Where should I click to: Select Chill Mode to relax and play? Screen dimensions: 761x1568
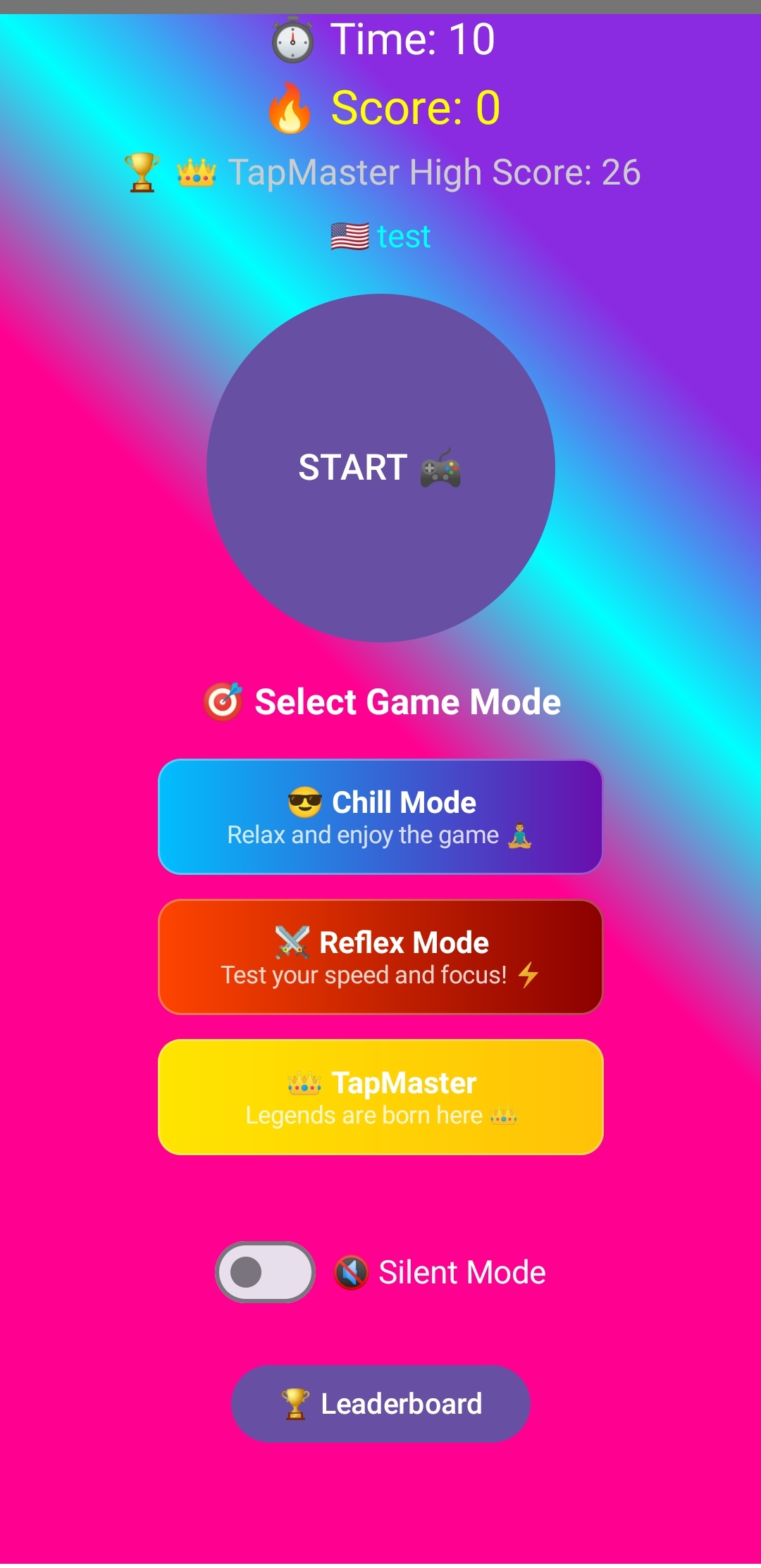click(380, 816)
